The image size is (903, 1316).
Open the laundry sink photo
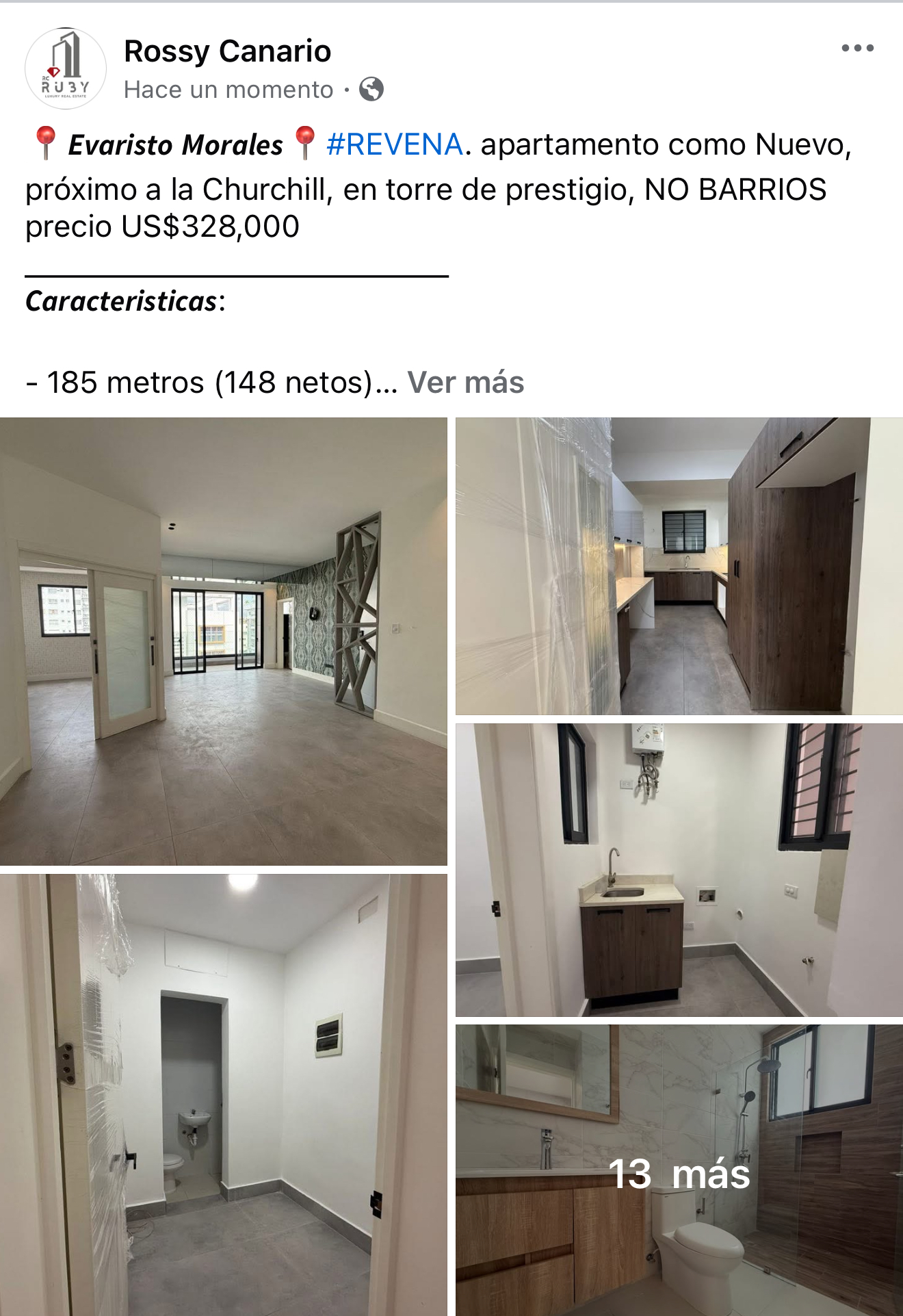679,870
